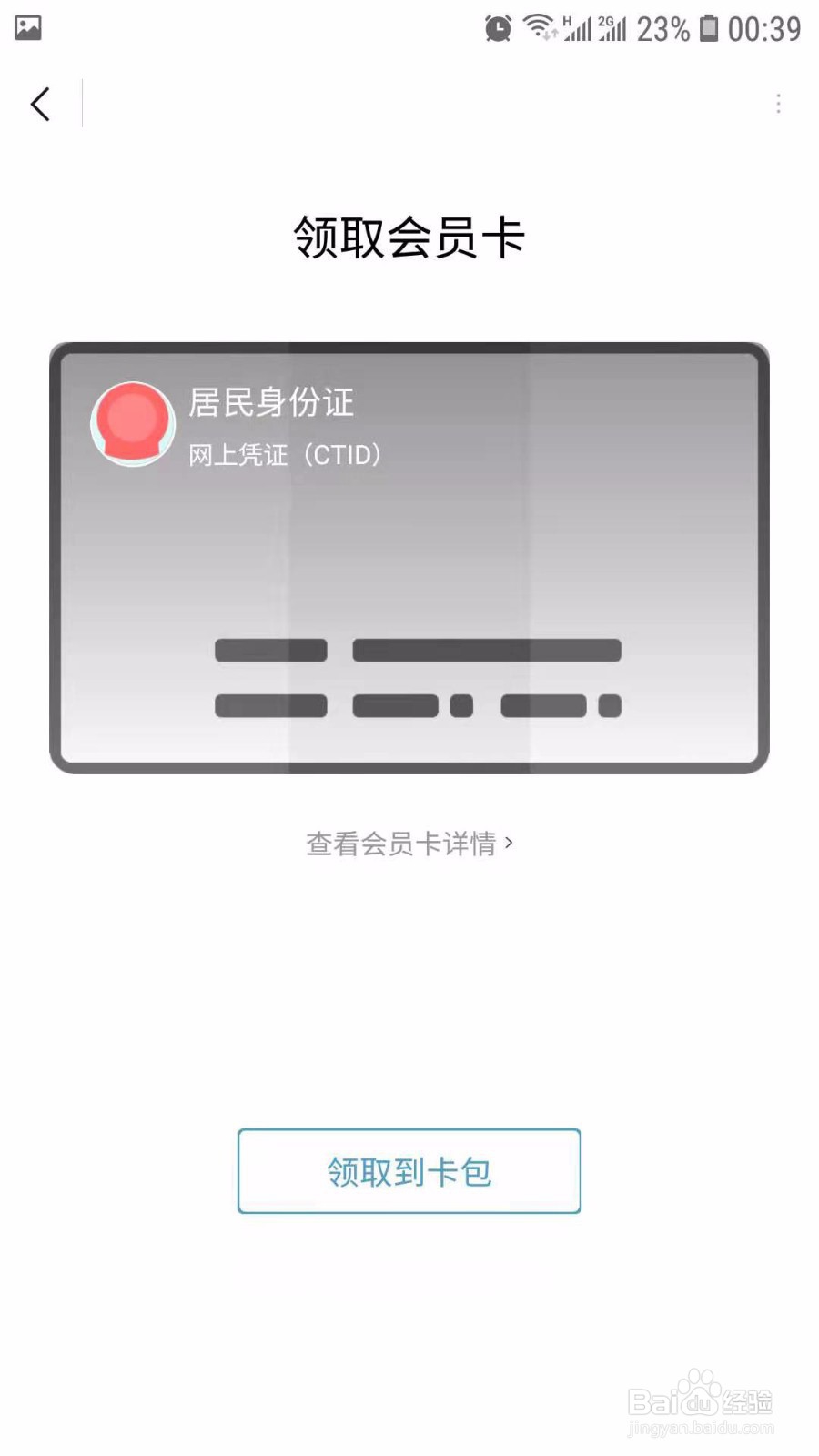
Task: Open the overflow menu with three dots
Action: coord(779,104)
